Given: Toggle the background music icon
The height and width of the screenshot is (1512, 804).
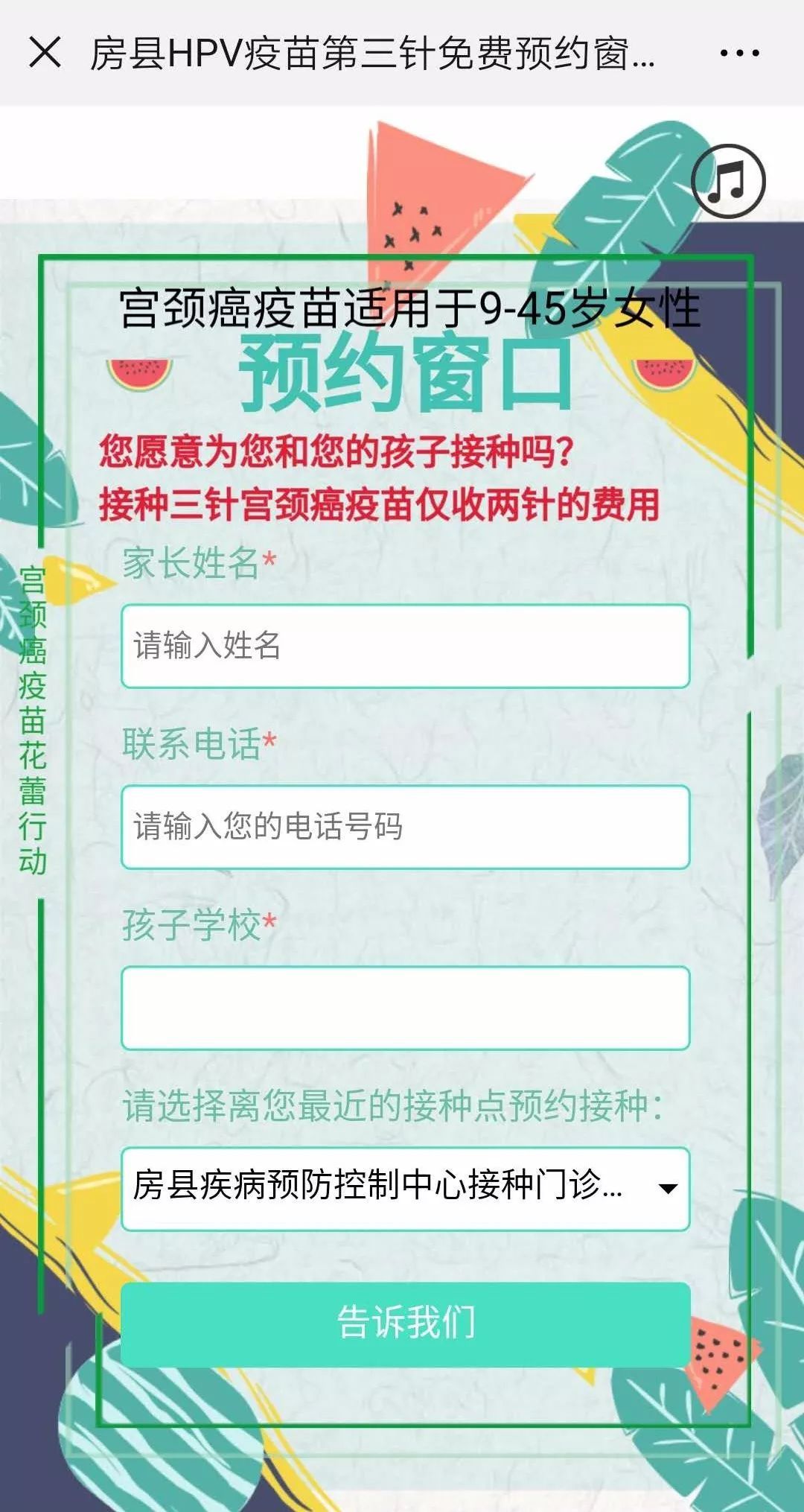Looking at the screenshot, I should pos(728,181).
